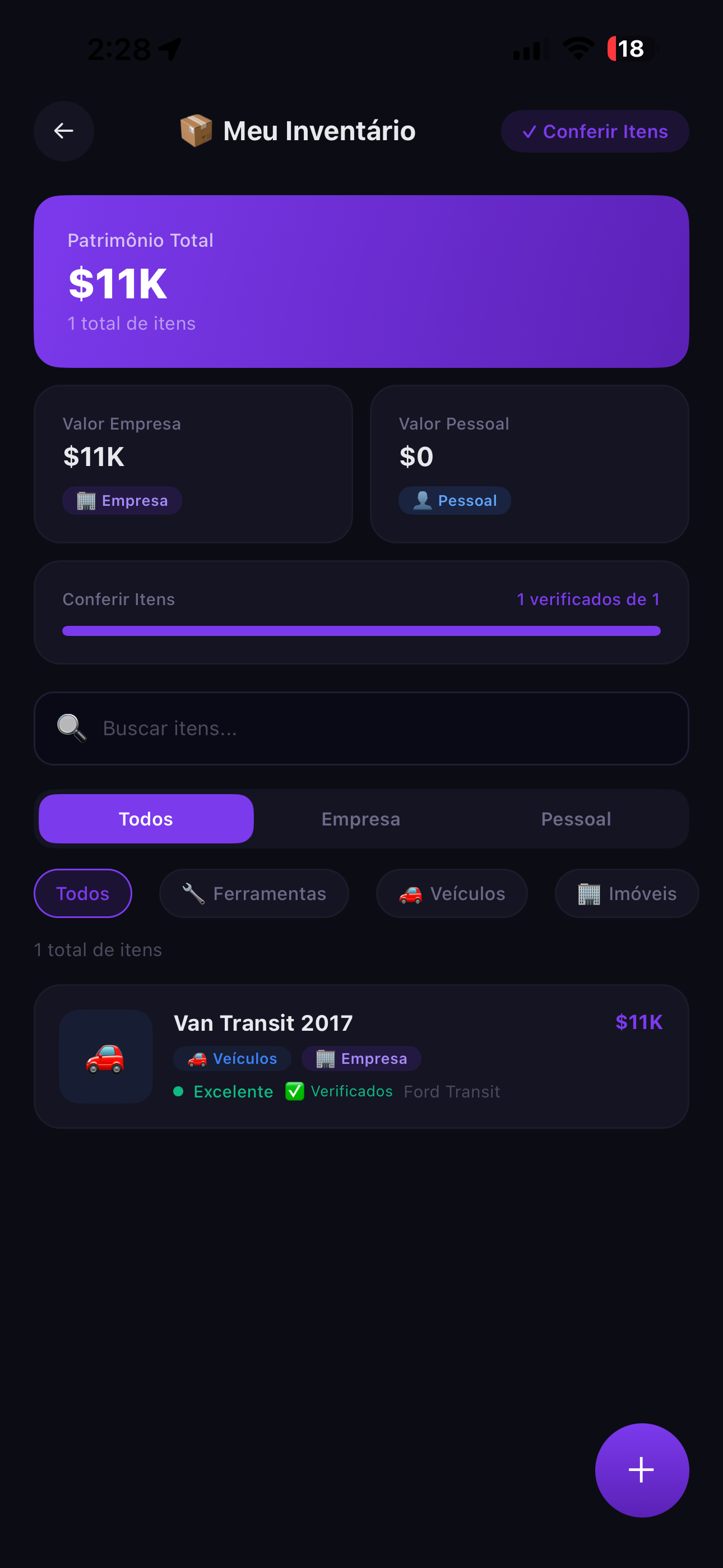Go back using the arrow button
The image size is (723, 1568).
64,131
